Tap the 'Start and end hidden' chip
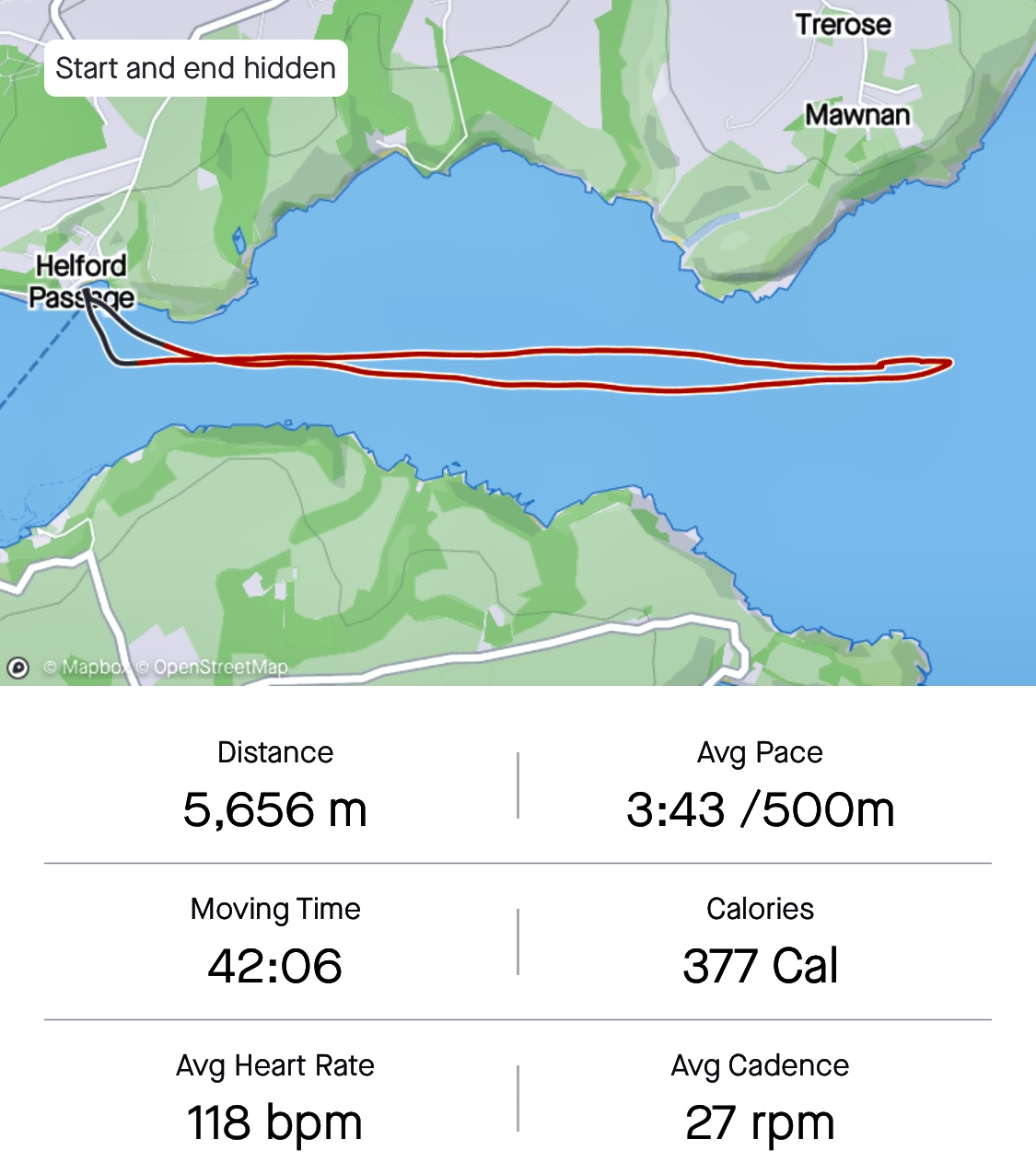 195,68
